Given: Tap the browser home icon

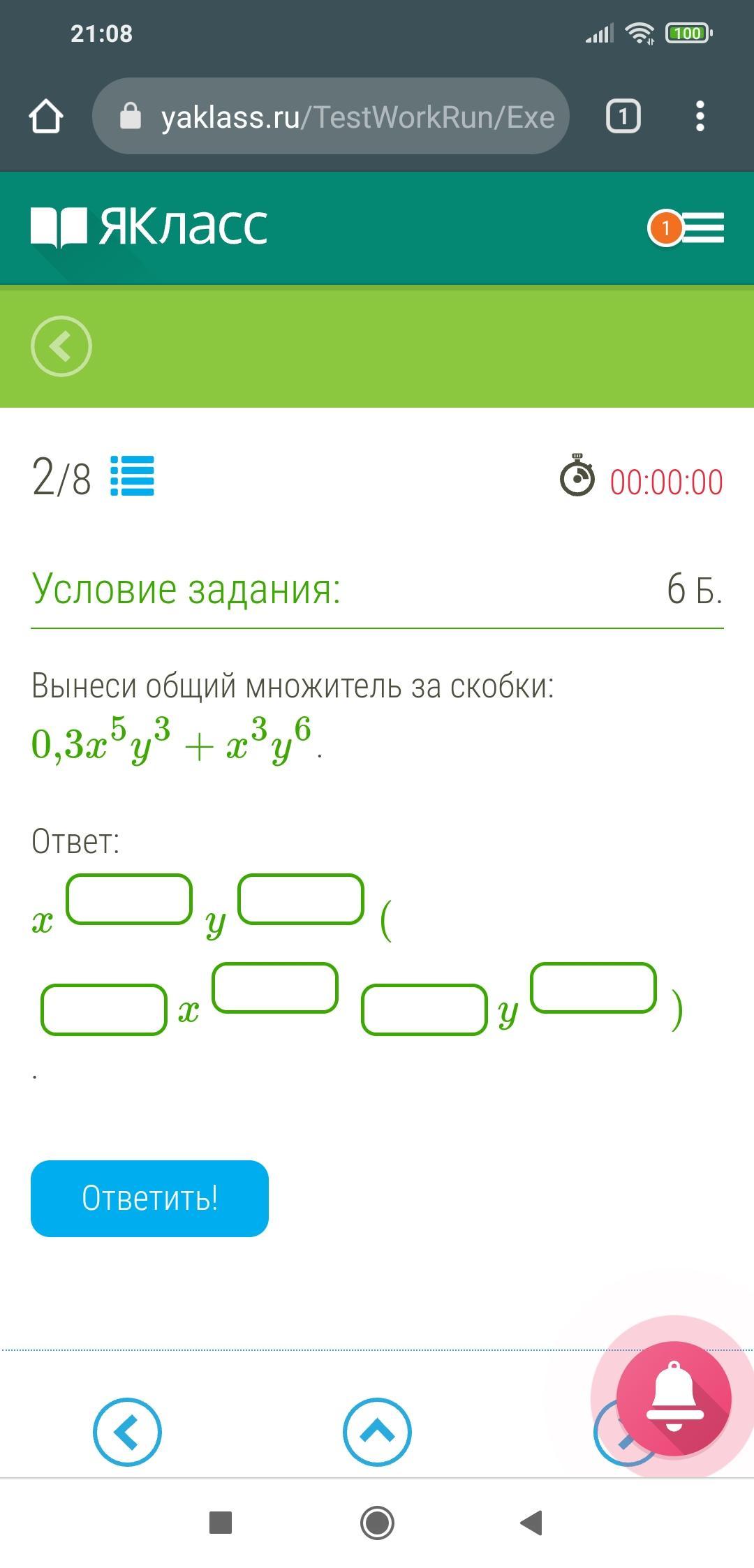Looking at the screenshot, I should click(x=46, y=116).
